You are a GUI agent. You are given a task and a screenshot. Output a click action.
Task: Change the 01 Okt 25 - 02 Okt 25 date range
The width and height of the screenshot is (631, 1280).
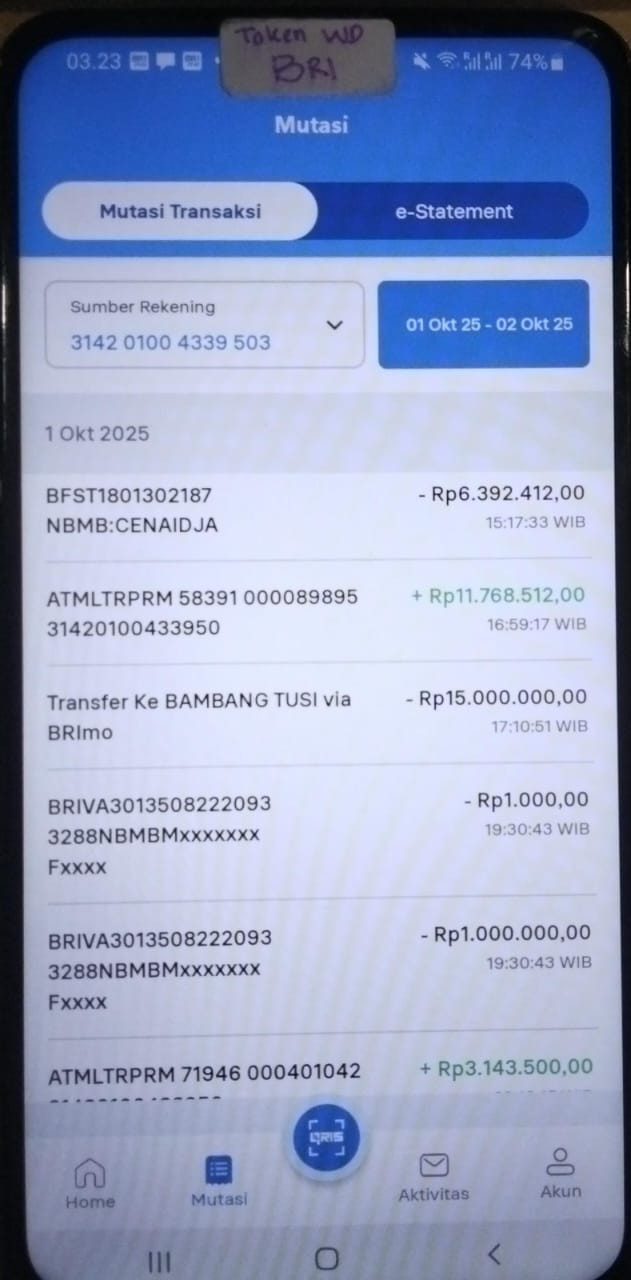point(484,325)
